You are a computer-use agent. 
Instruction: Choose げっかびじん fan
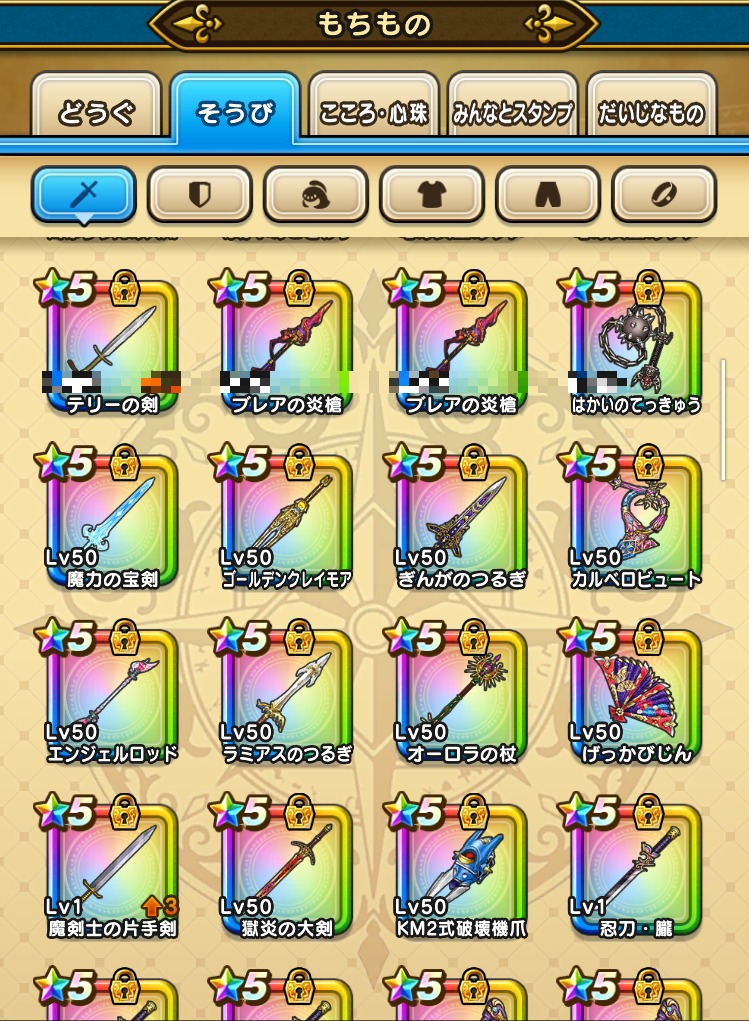[x=635, y=697]
